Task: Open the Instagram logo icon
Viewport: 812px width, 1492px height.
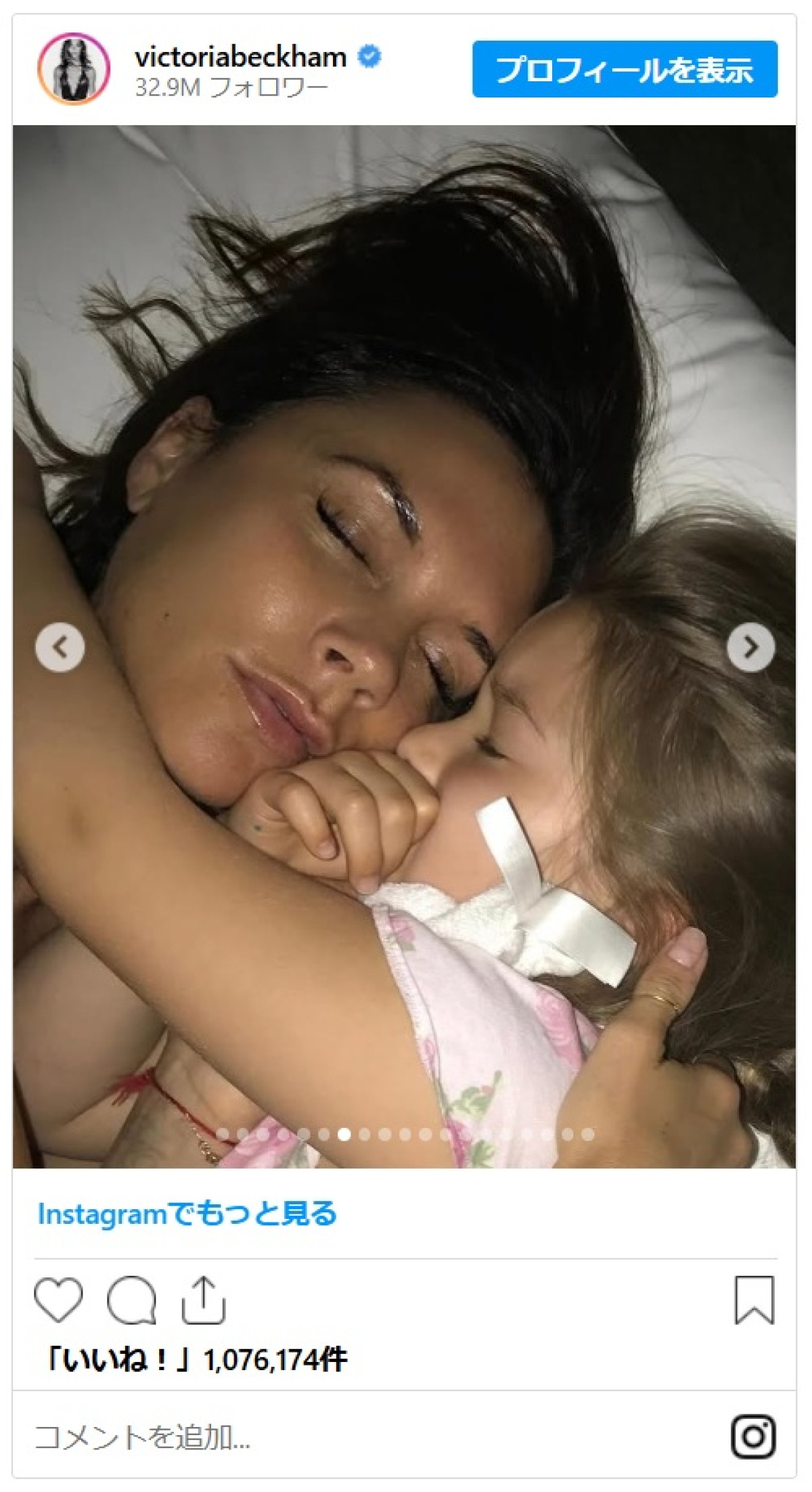Action: [x=752, y=1436]
